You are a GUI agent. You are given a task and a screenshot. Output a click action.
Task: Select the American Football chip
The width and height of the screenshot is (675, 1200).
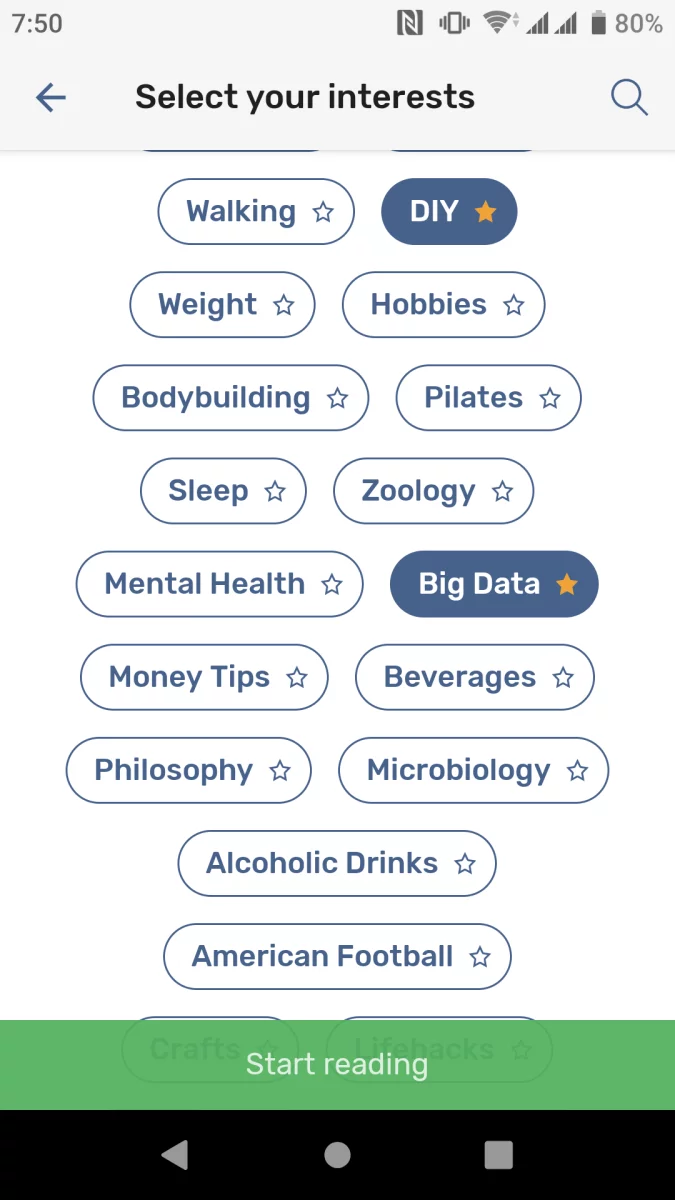pyautogui.click(x=337, y=956)
